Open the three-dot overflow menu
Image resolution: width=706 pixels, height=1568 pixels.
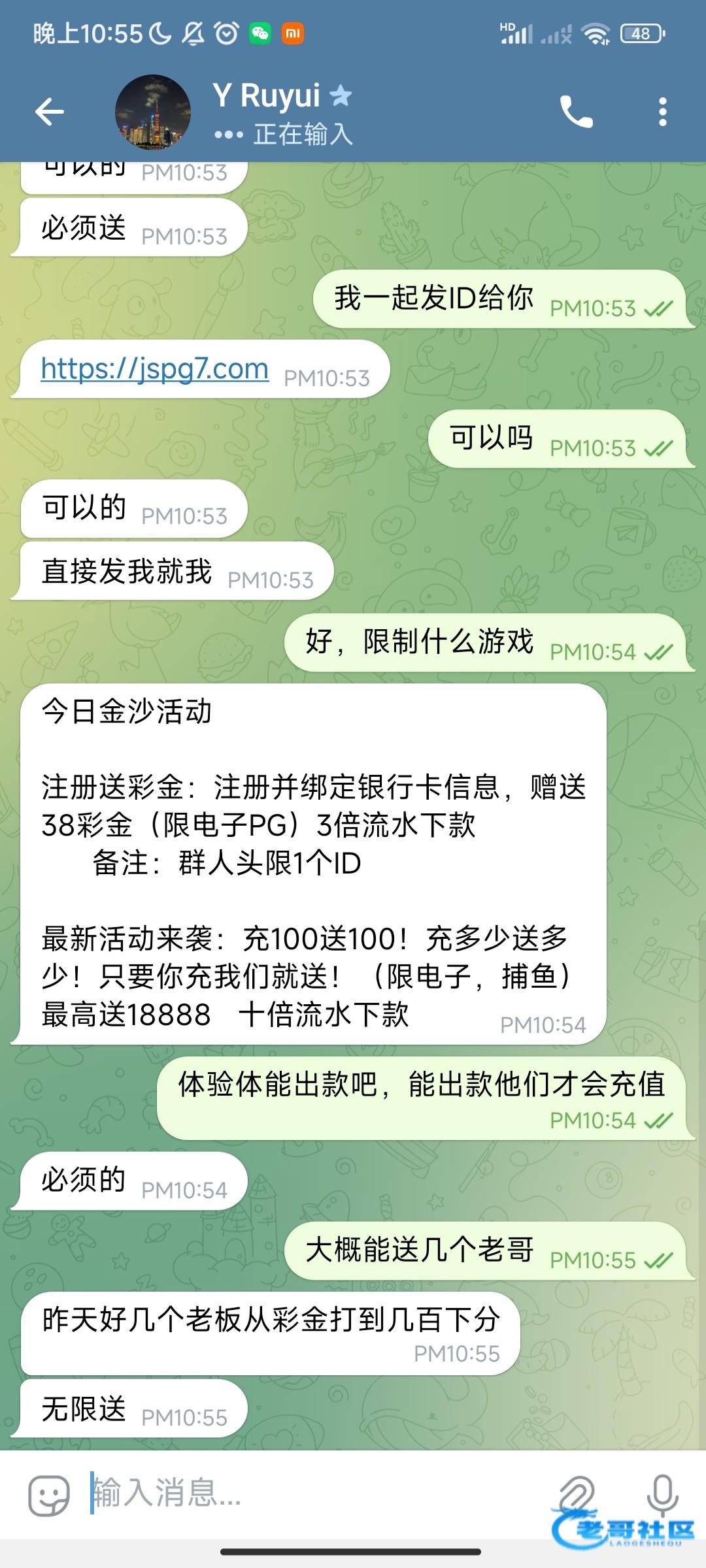click(x=662, y=112)
